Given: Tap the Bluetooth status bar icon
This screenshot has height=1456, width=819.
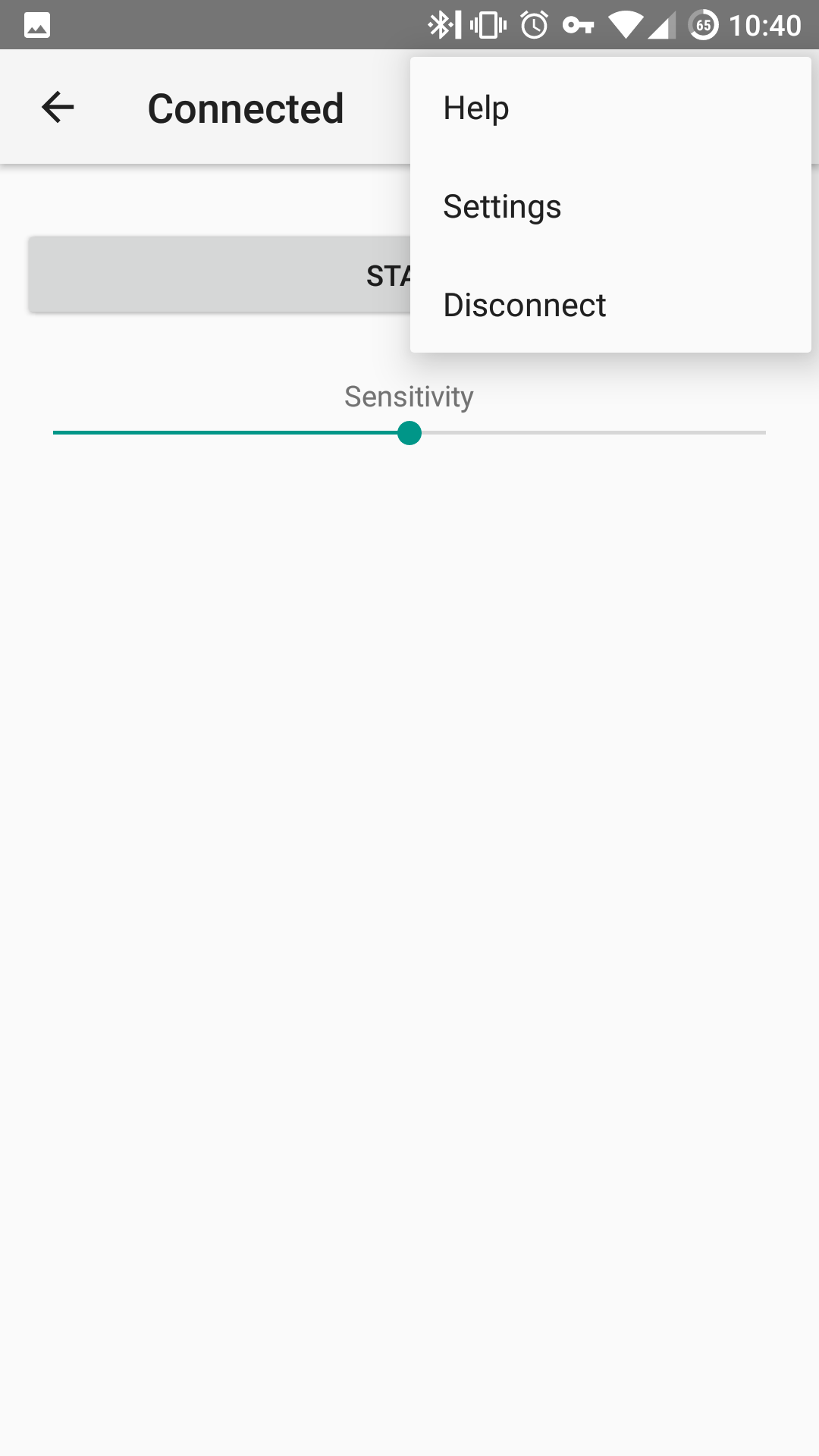Looking at the screenshot, I should coord(441,25).
